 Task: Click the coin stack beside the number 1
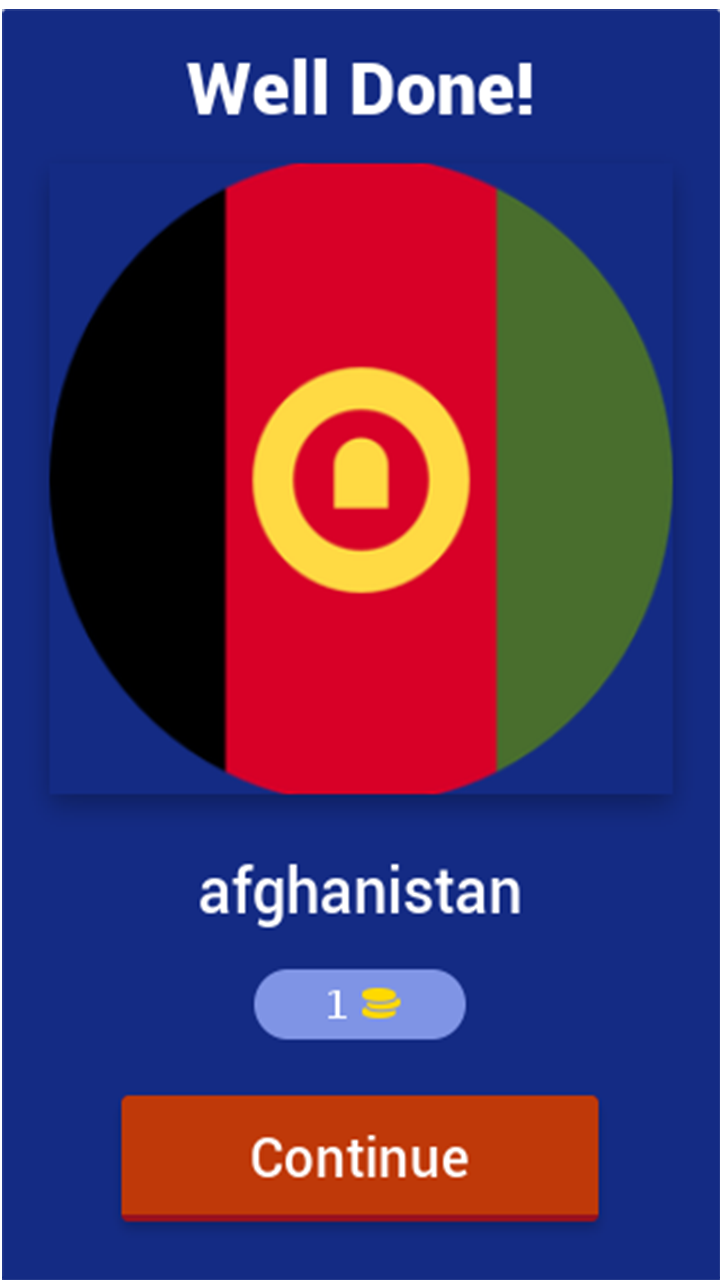(x=381, y=1001)
